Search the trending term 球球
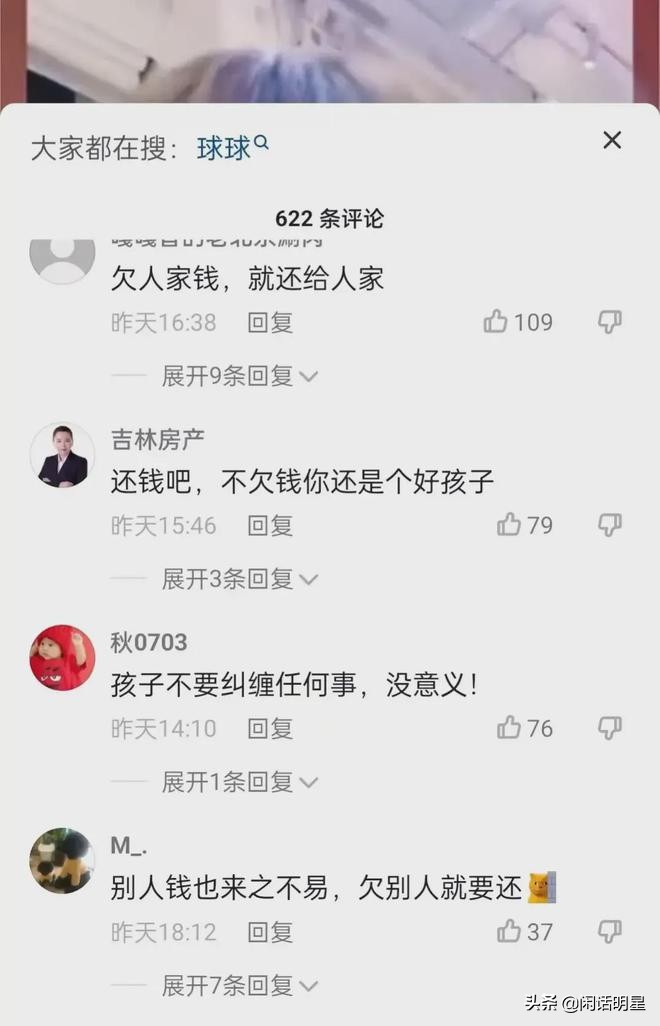 (232, 149)
